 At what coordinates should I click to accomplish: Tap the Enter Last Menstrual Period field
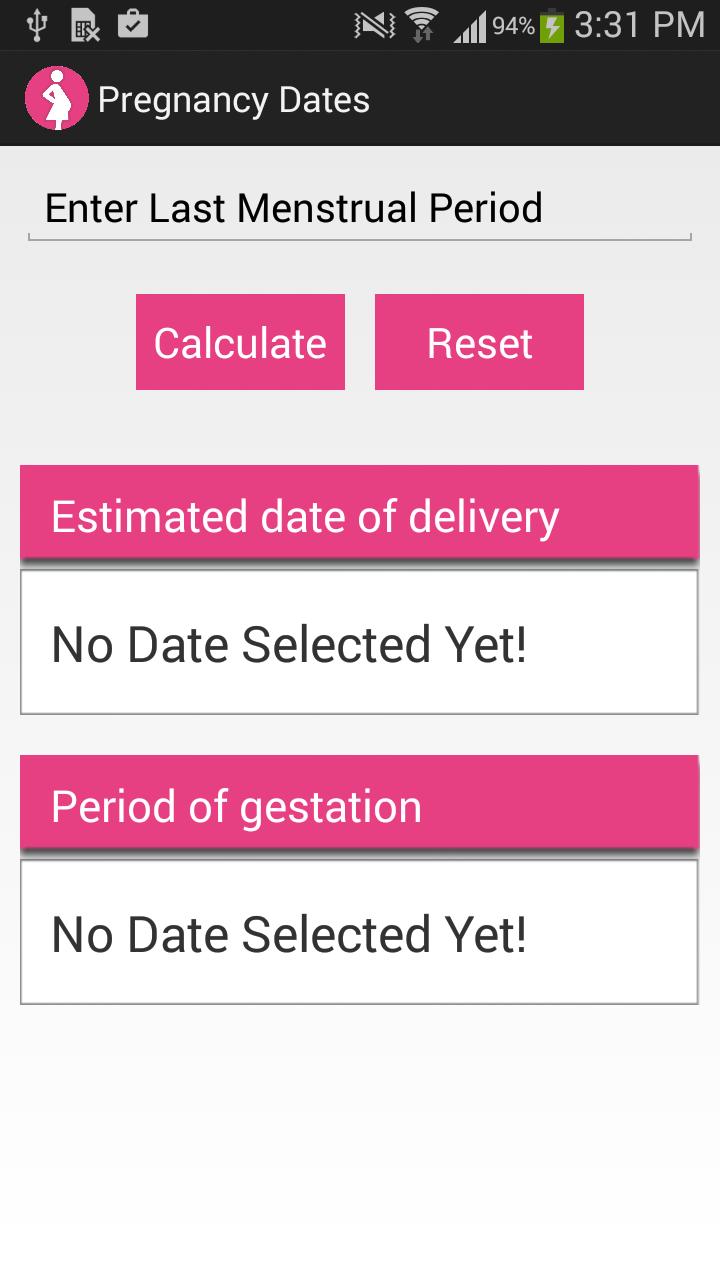360,207
